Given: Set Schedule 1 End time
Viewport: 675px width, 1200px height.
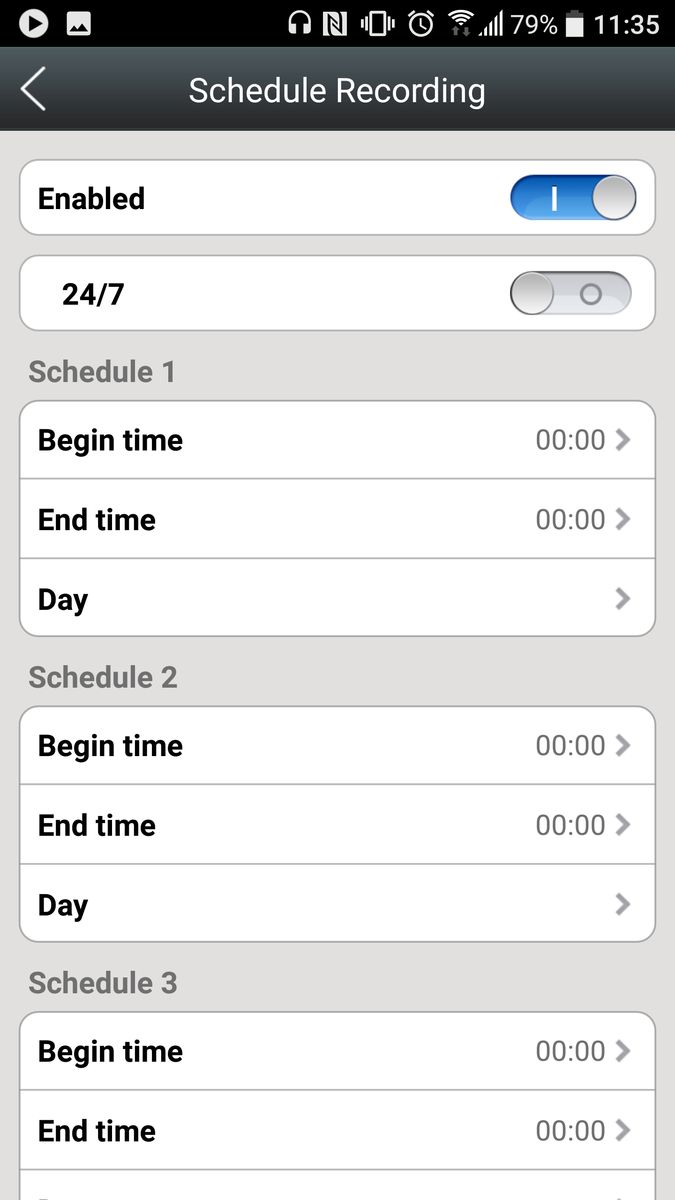Looking at the screenshot, I should click(x=337, y=520).
